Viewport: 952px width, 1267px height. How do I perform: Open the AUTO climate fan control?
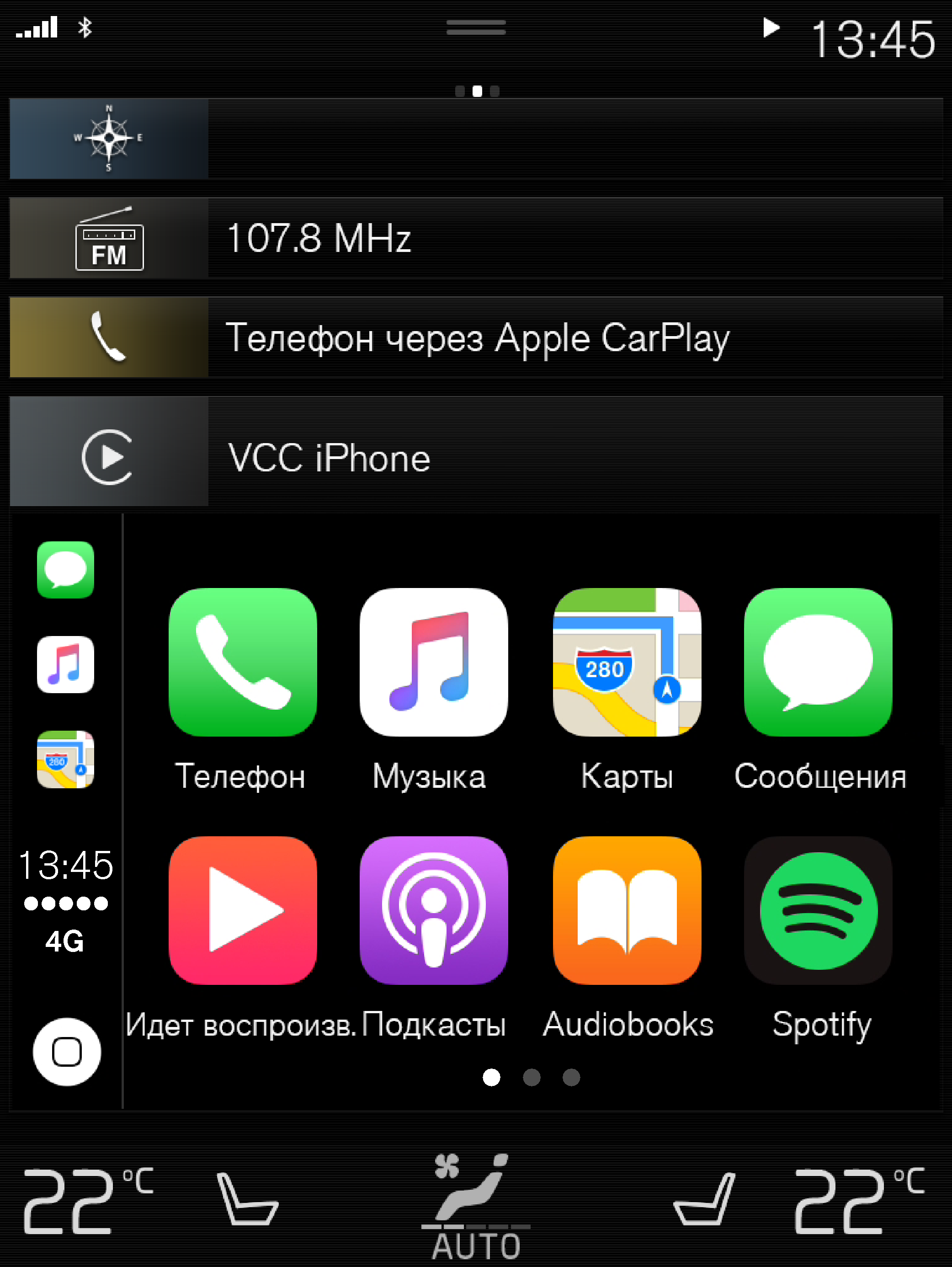point(476,1208)
